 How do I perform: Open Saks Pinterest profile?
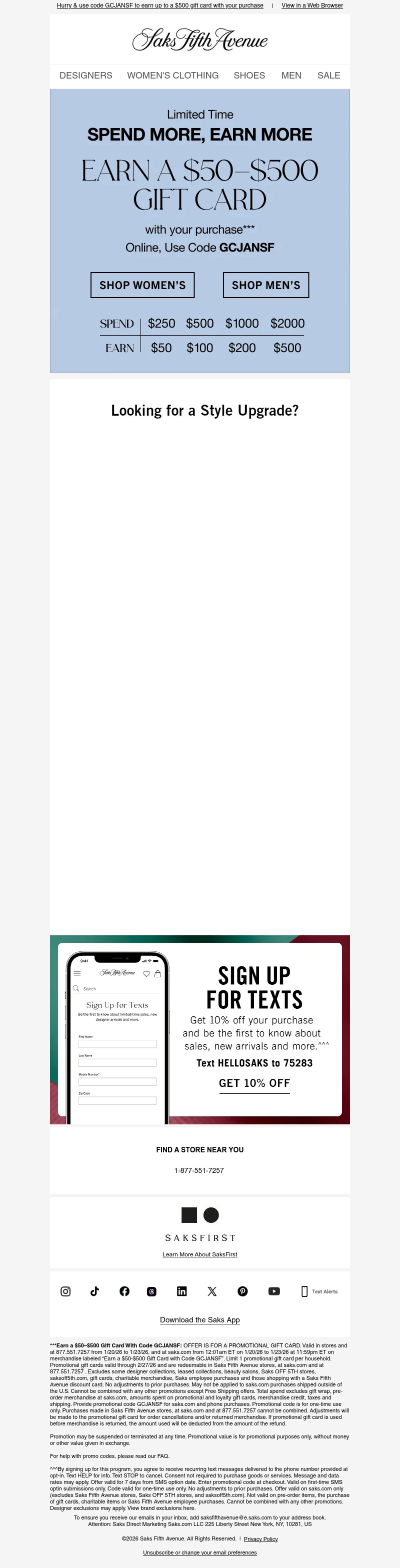(243, 1291)
